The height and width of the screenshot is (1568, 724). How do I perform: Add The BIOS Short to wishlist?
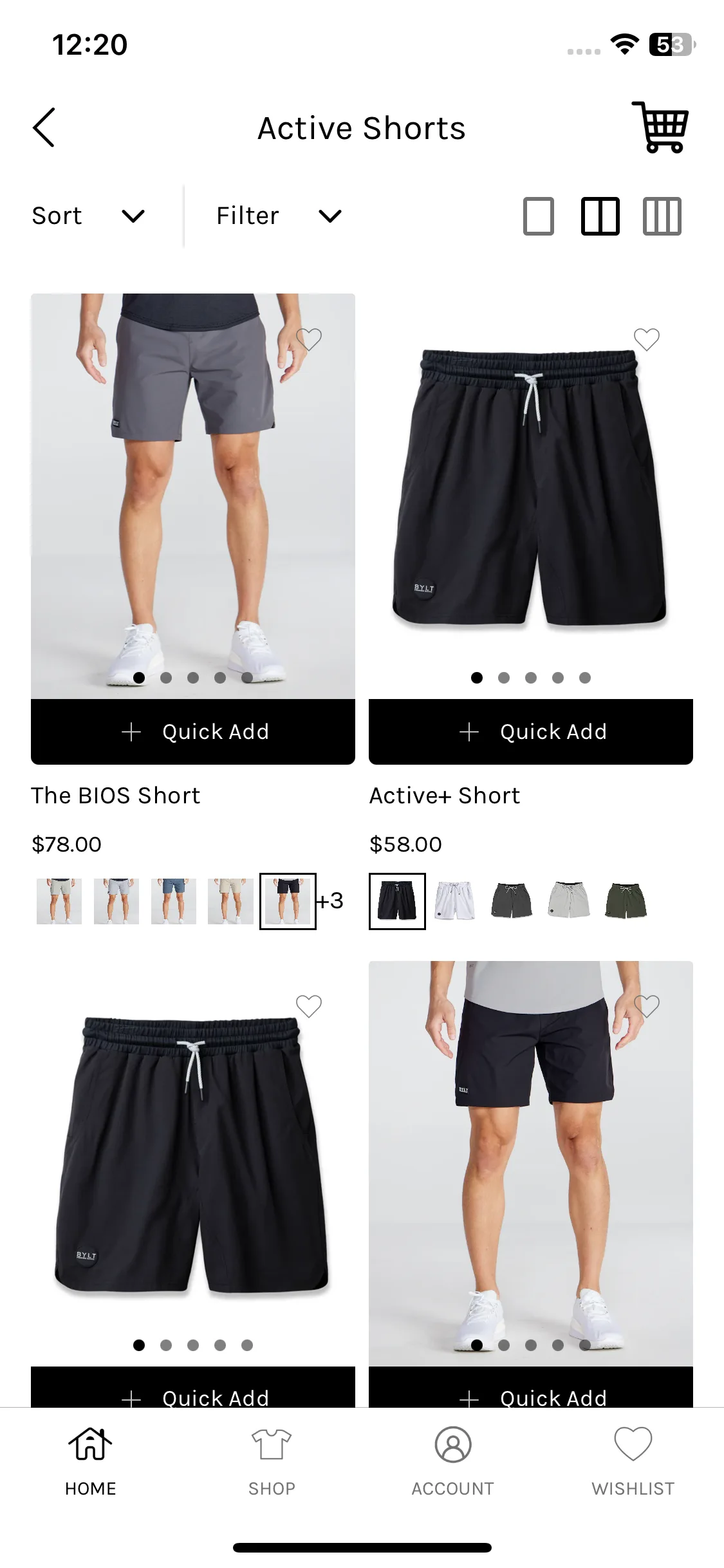[x=309, y=339]
